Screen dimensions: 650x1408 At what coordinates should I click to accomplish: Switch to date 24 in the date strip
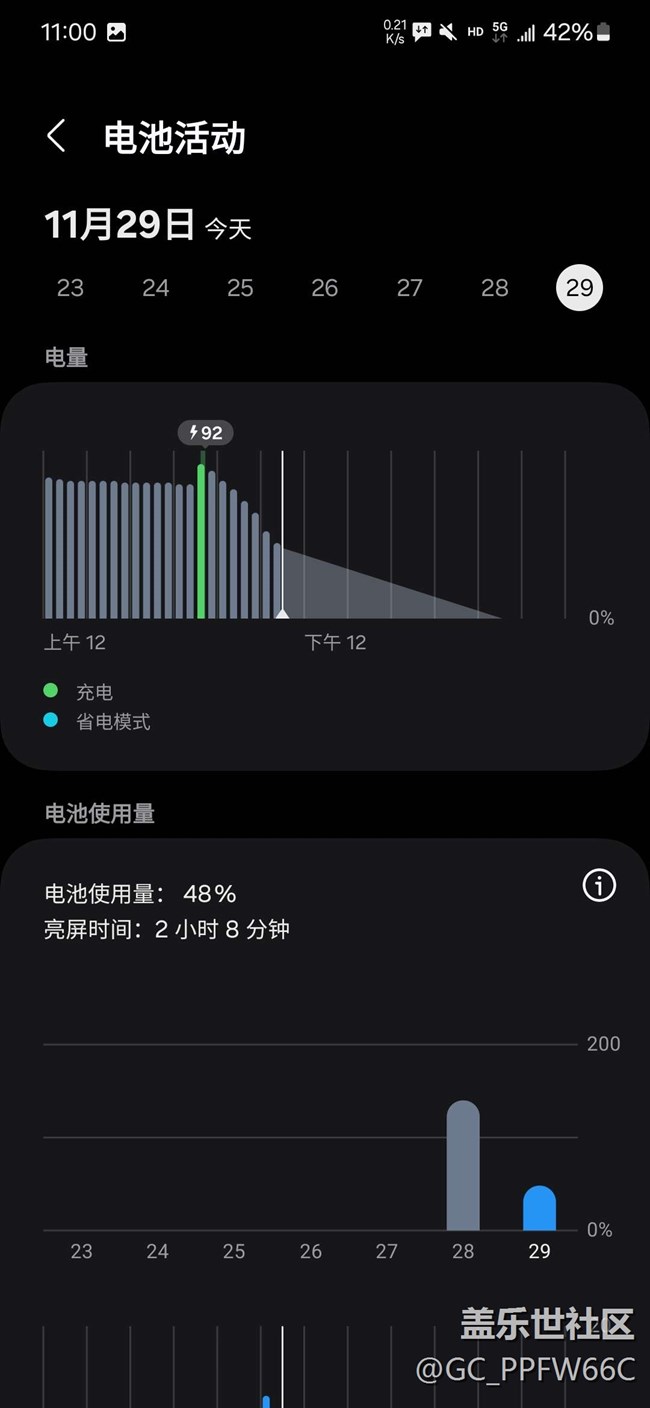(155, 288)
